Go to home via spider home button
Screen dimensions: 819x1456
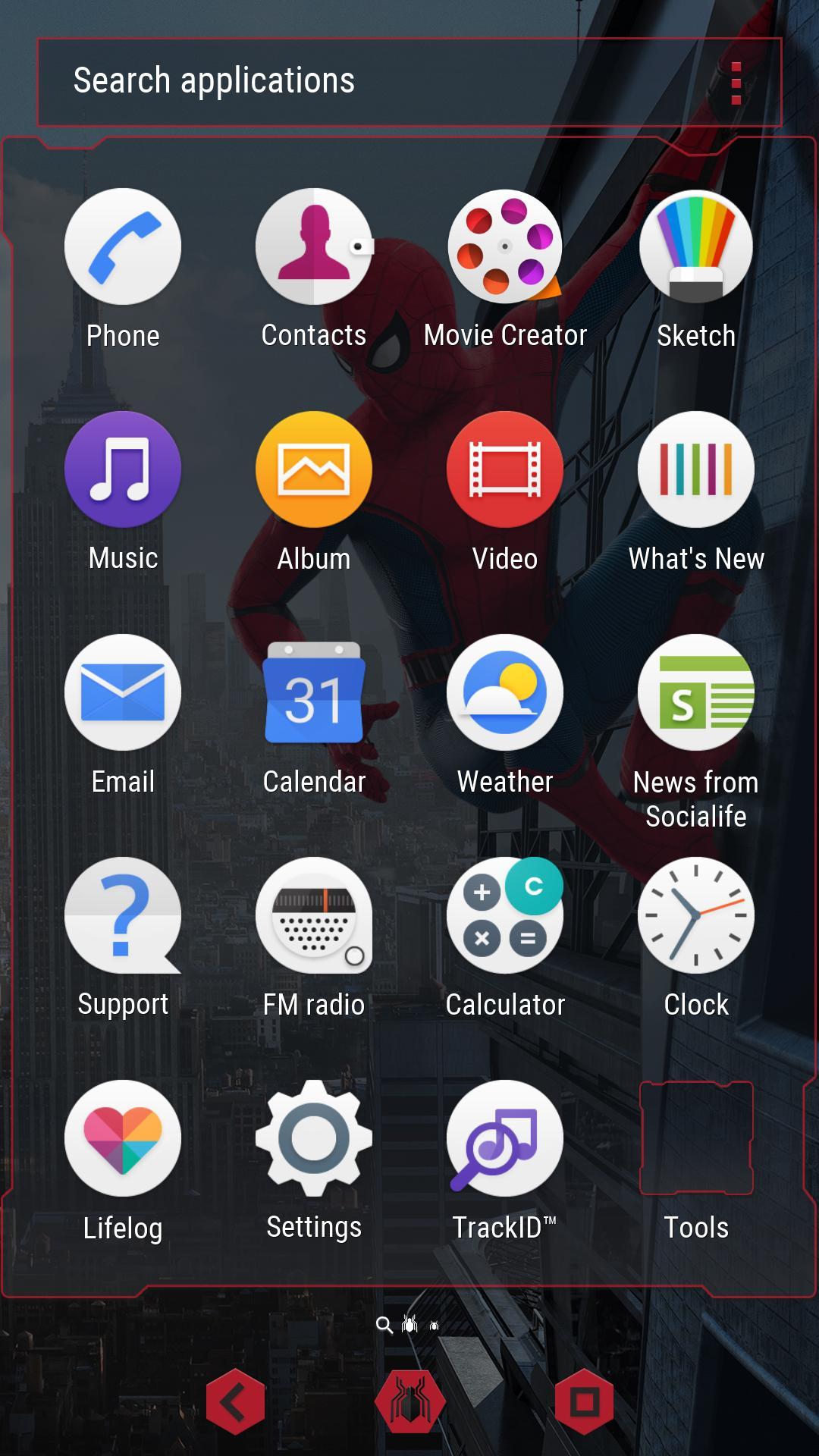pos(409,1401)
